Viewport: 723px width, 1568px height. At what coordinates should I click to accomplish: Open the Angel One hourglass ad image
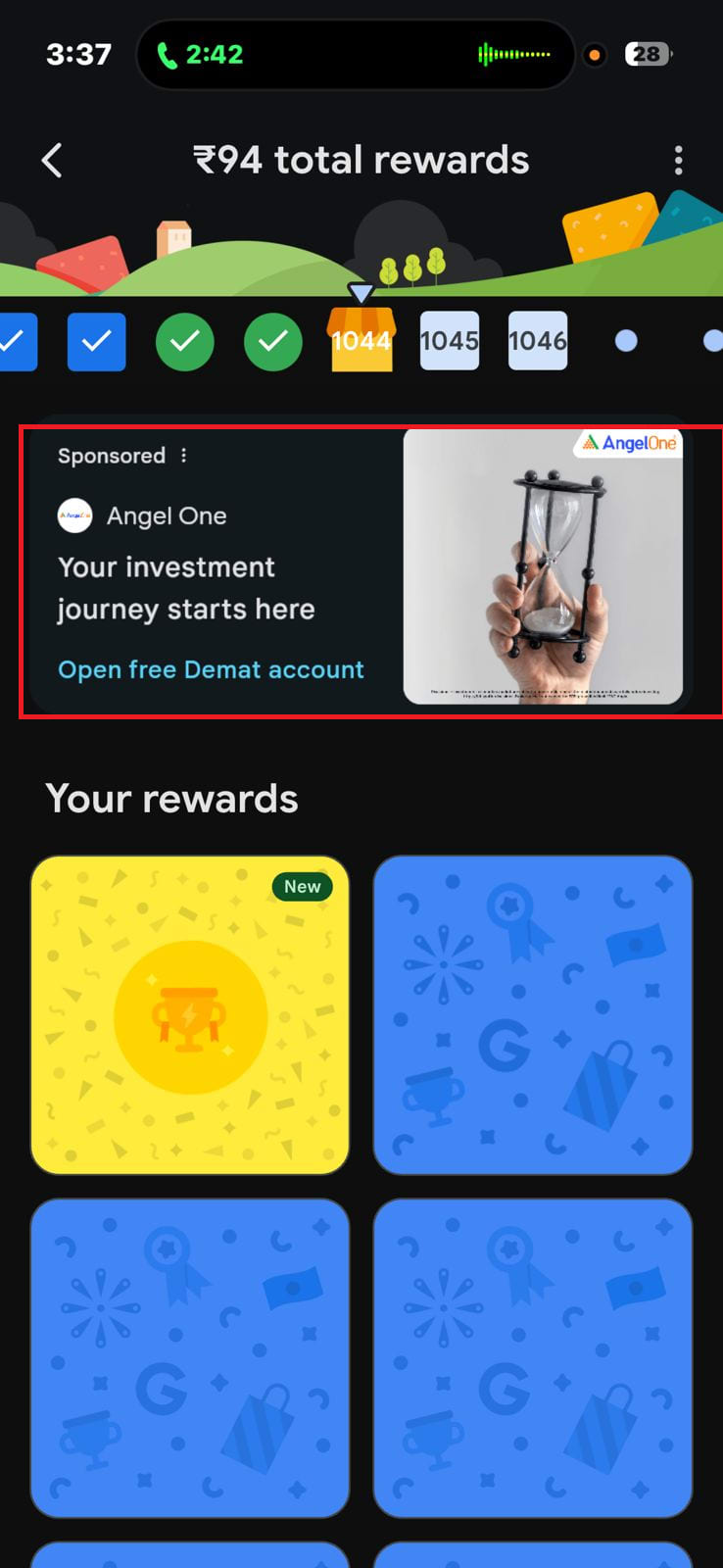point(543,566)
